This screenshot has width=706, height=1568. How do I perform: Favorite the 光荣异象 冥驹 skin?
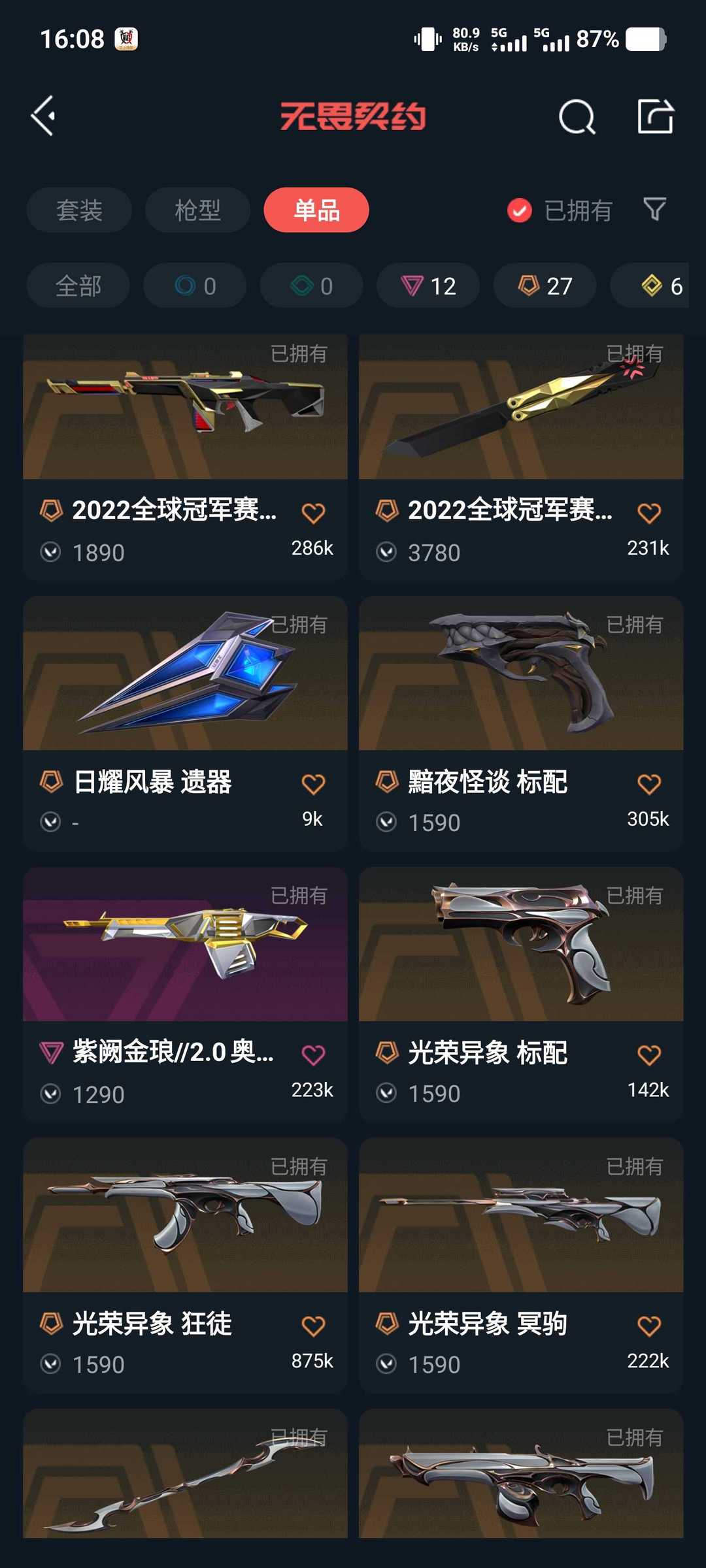tap(648, 1326)
